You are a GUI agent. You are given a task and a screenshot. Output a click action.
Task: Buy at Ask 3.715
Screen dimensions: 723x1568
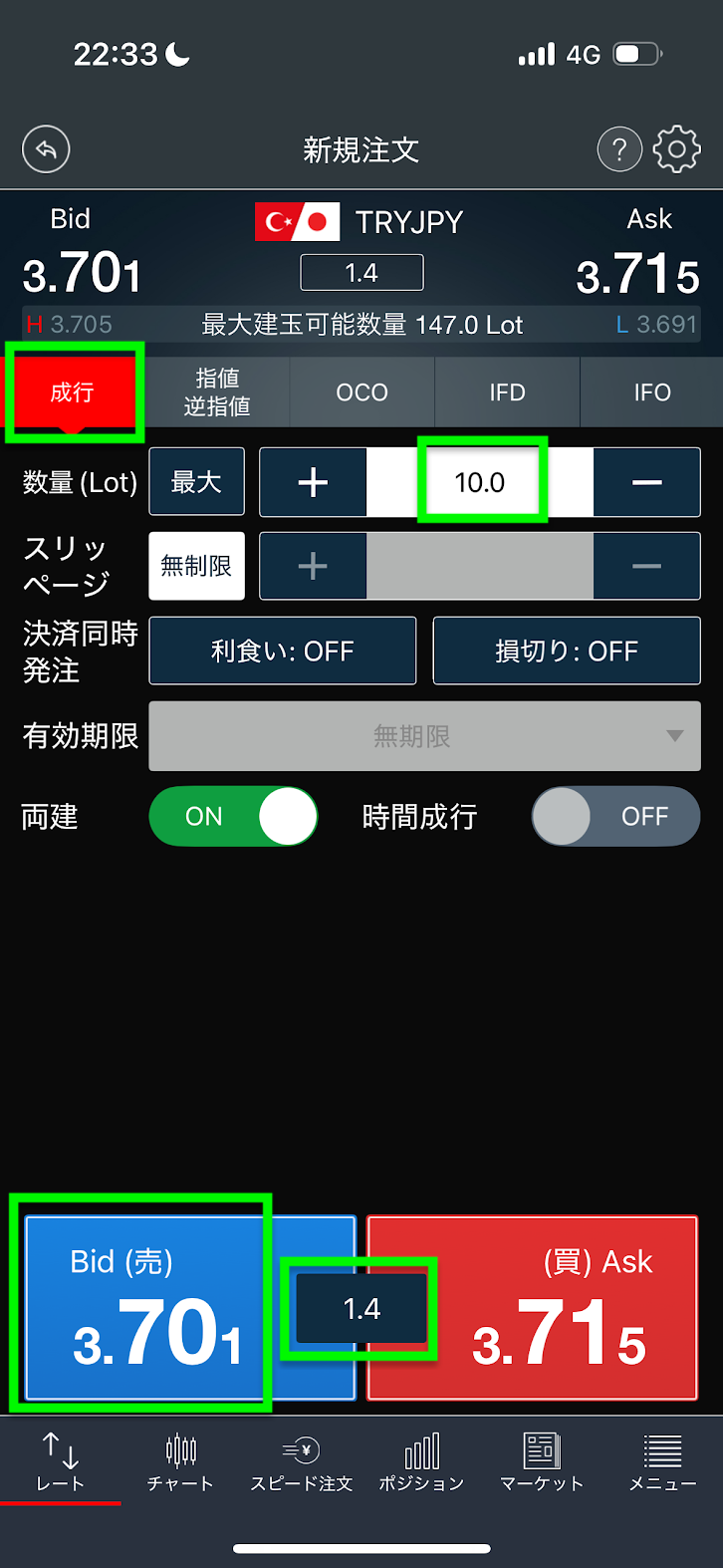point(532,1307)
